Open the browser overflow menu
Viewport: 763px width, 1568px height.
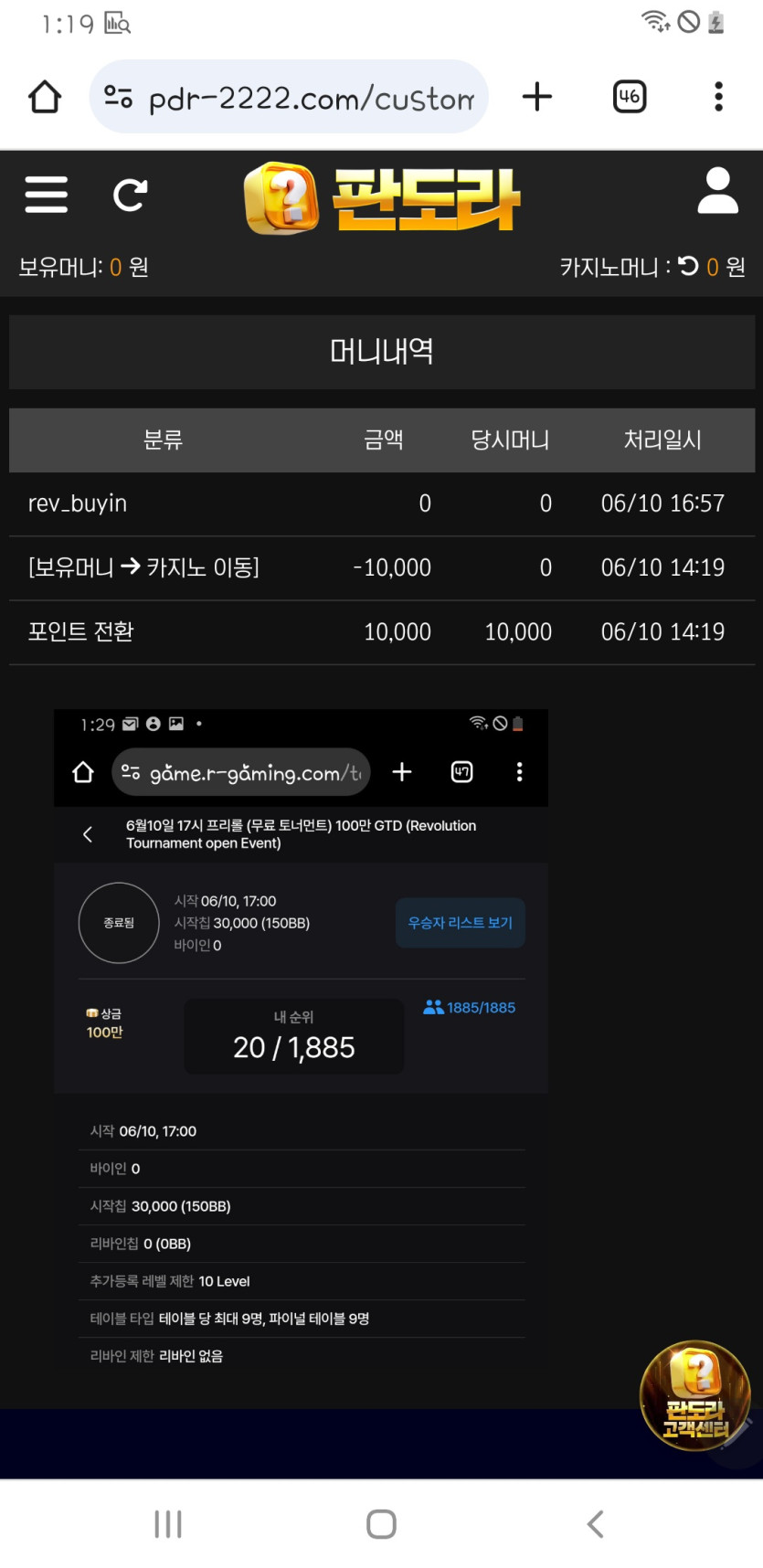click(x=718, y=97)
